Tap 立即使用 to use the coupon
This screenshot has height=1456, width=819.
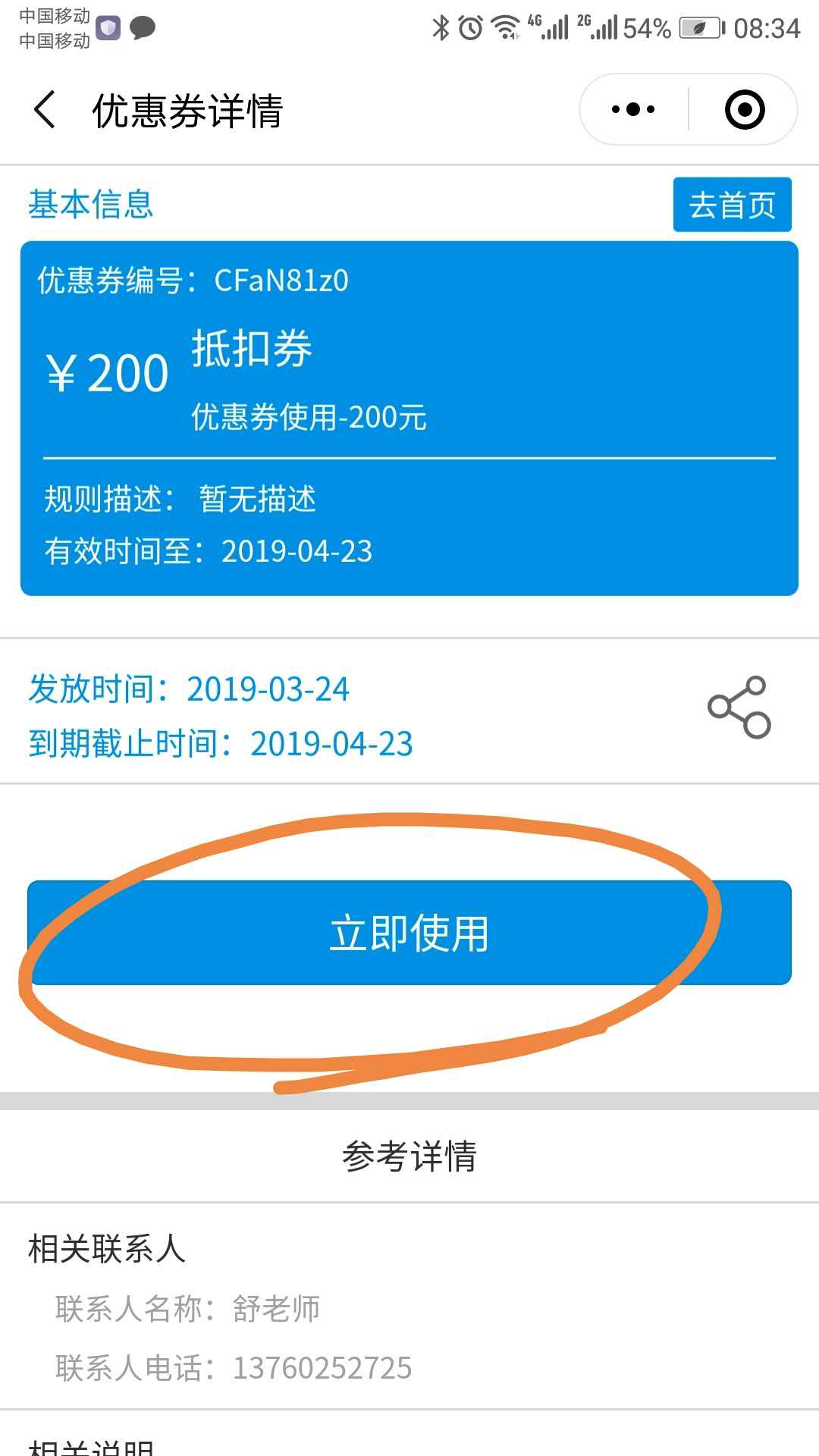(x=409, y=933)
